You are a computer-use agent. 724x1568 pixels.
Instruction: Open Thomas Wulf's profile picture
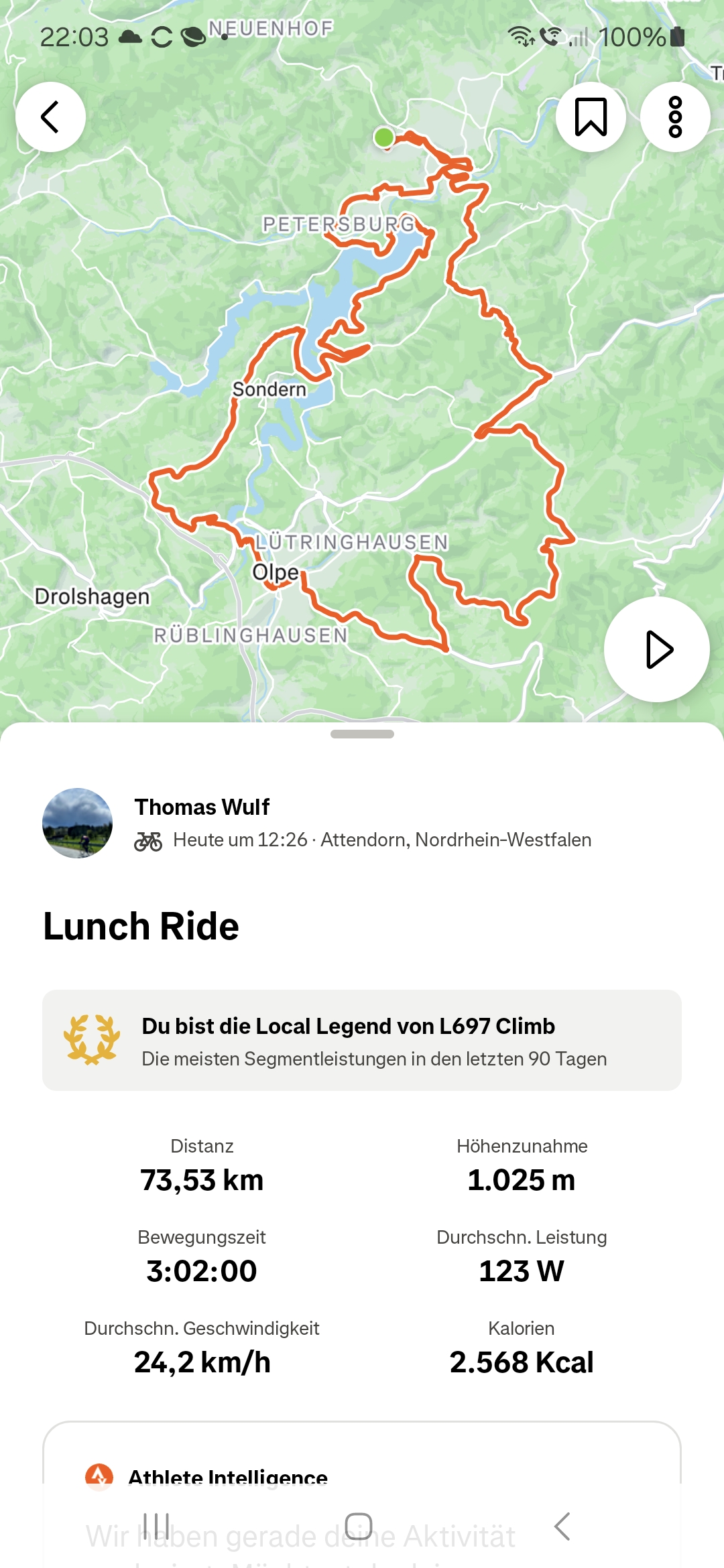77,823
